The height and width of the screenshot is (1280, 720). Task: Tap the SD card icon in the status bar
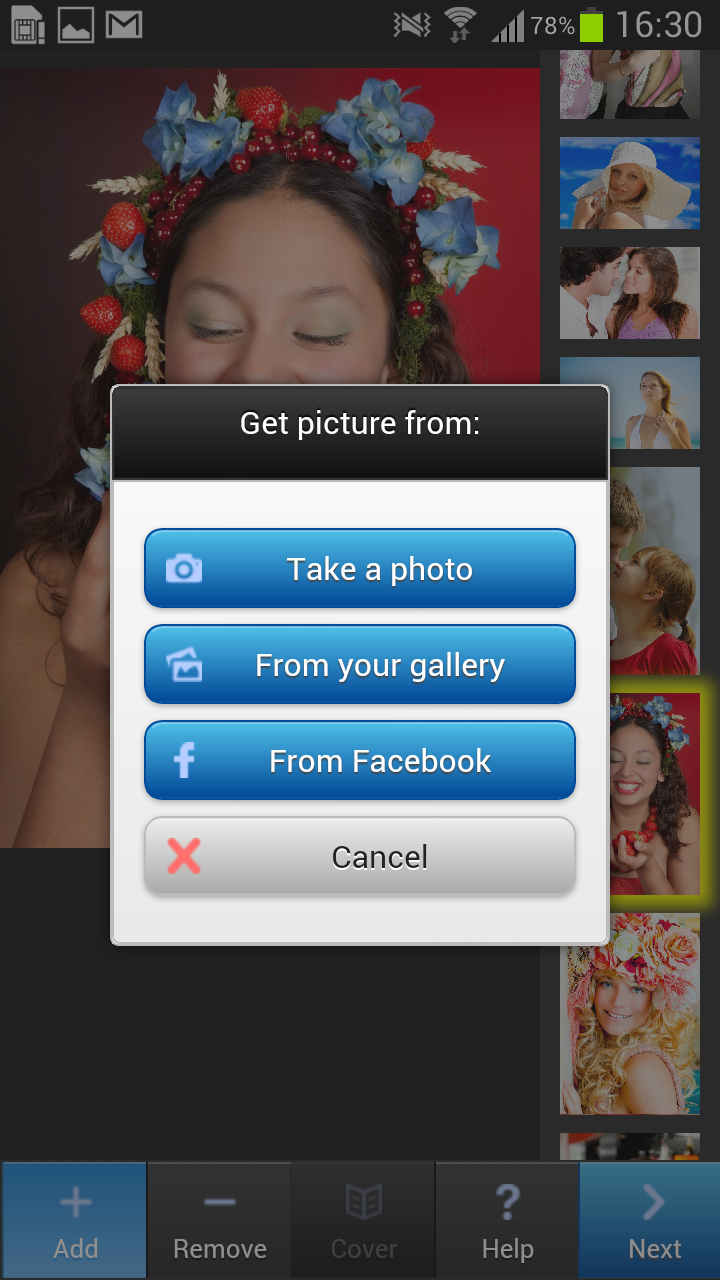pyautogui.click(x=25, y=22)
